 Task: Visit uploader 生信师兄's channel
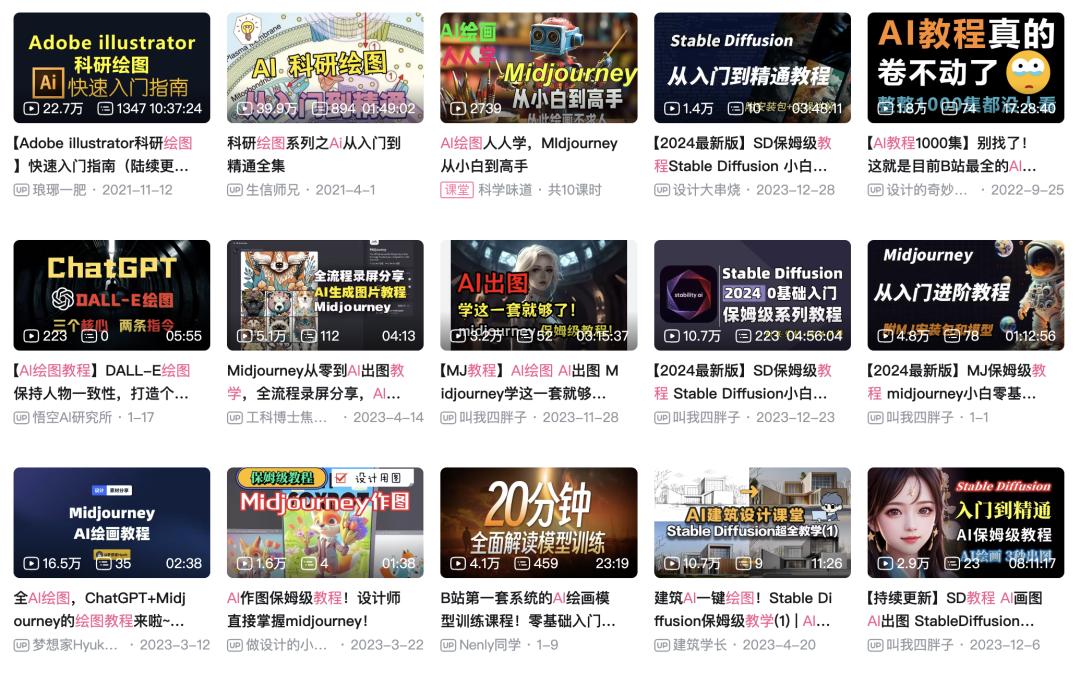pyautogui.click(x=272, y=190)
